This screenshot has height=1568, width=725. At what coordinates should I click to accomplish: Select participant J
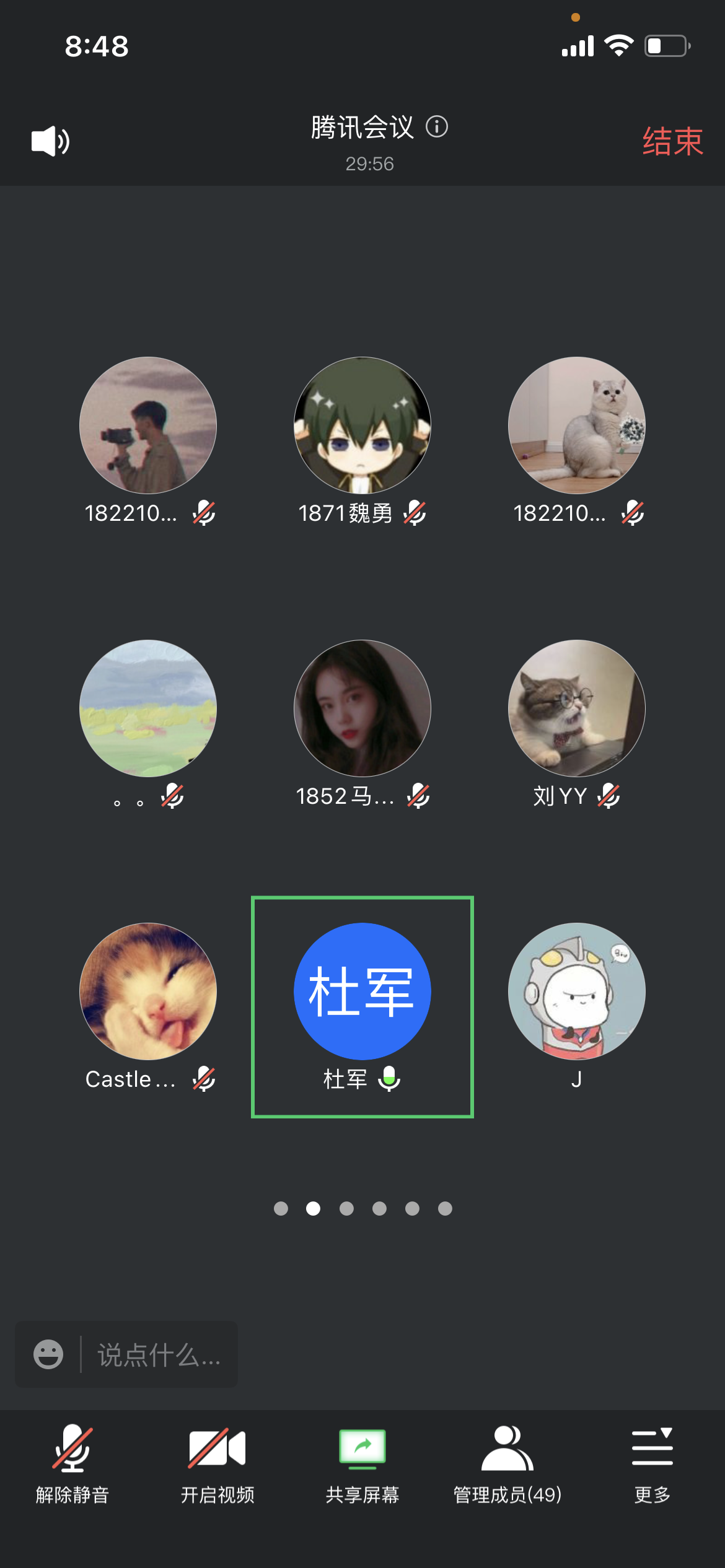[x=576, y=991]
